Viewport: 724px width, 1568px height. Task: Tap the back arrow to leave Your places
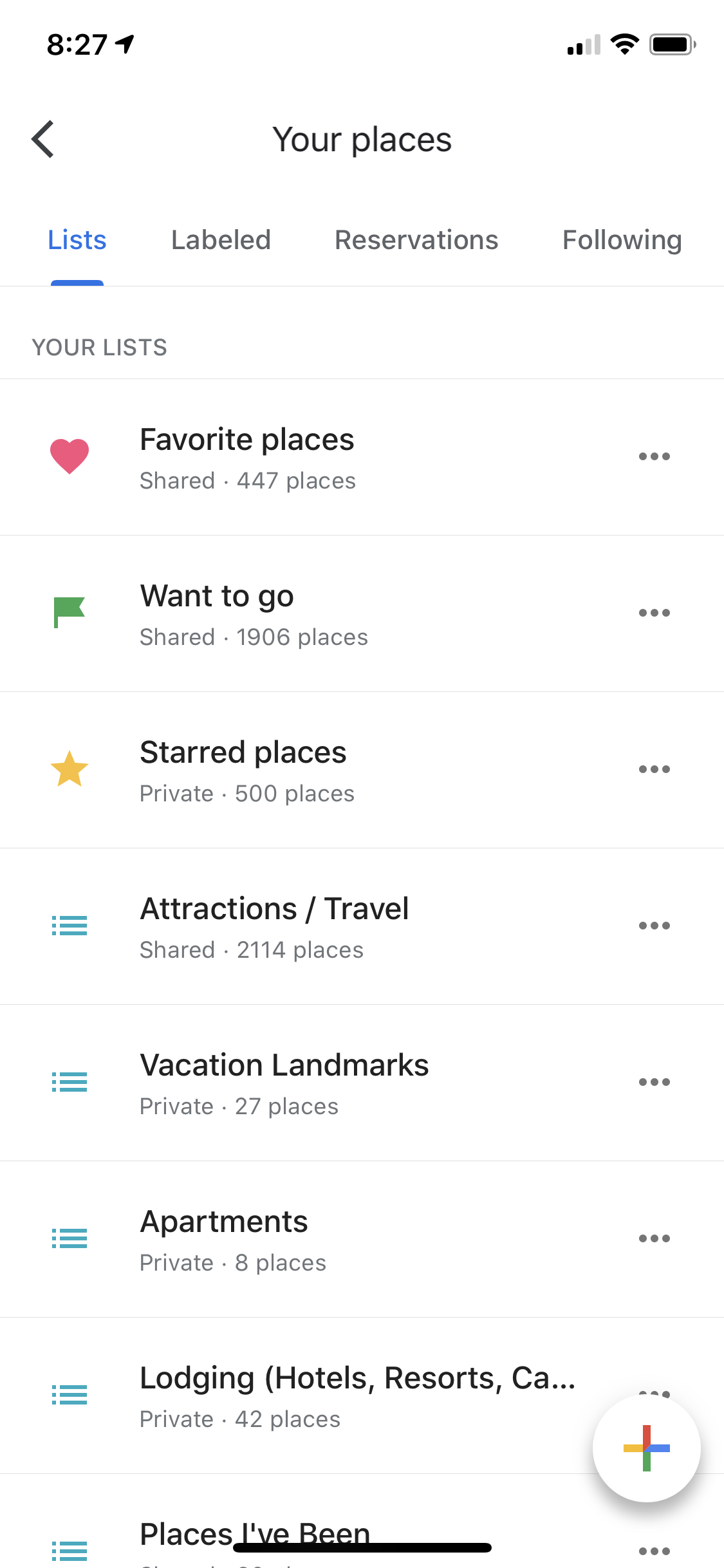click(x=43, y=138)
